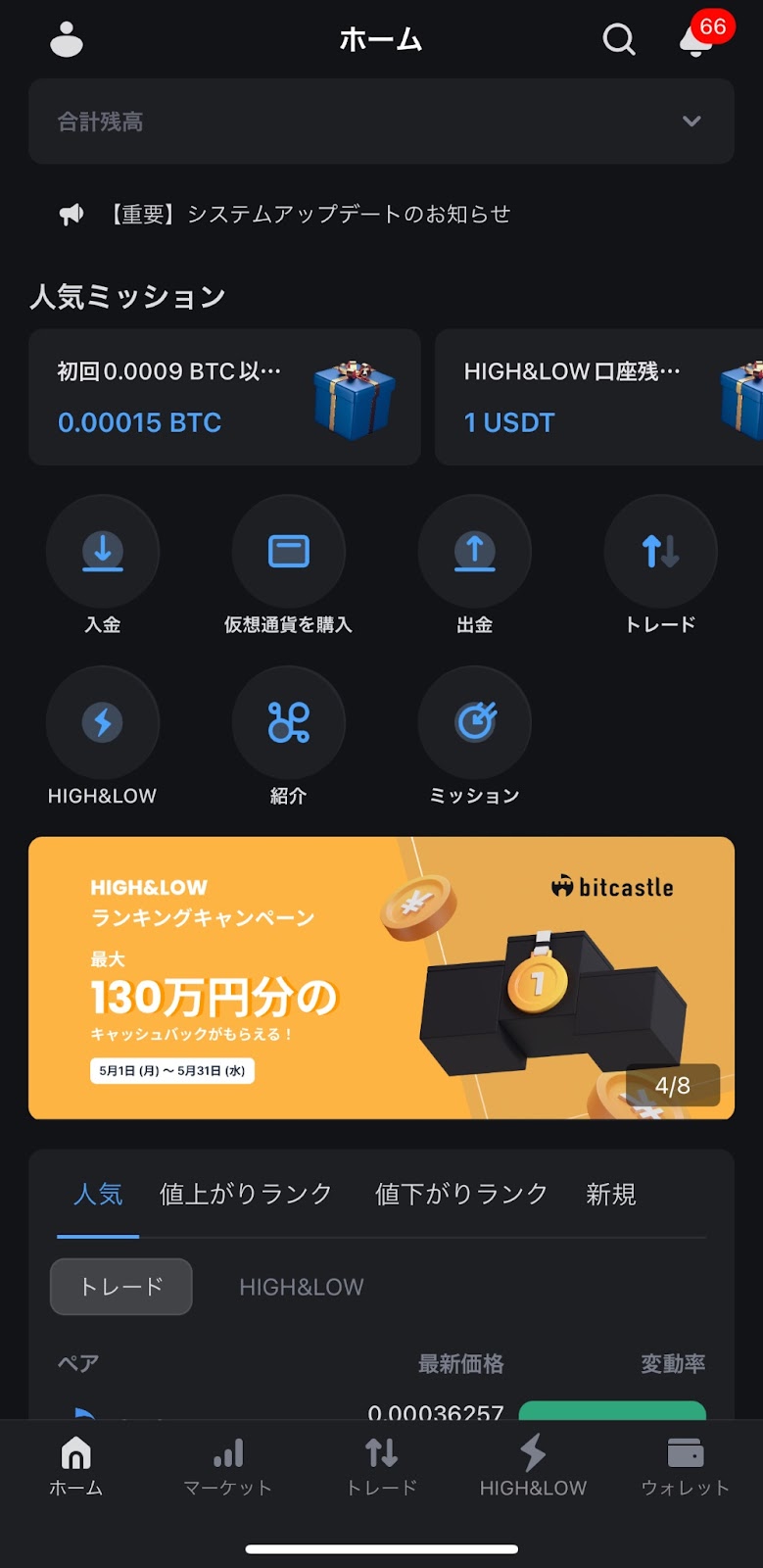This screenshot has height=1568, width=763.
Task: Switch to 値下がりランク tab
Action: point(461,1194)
